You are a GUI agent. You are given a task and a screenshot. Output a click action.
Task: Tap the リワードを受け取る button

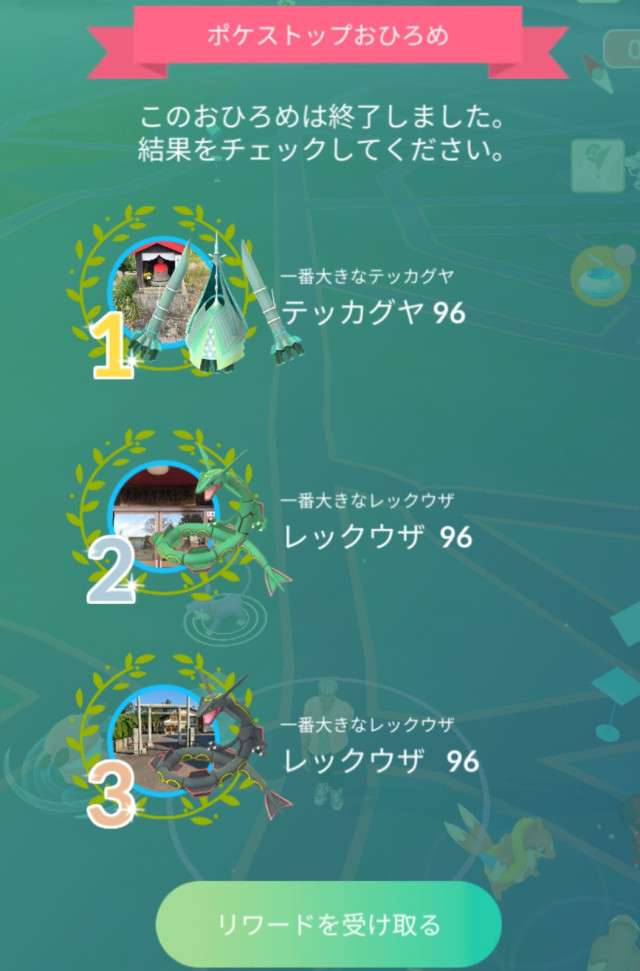tap(328, 924)
